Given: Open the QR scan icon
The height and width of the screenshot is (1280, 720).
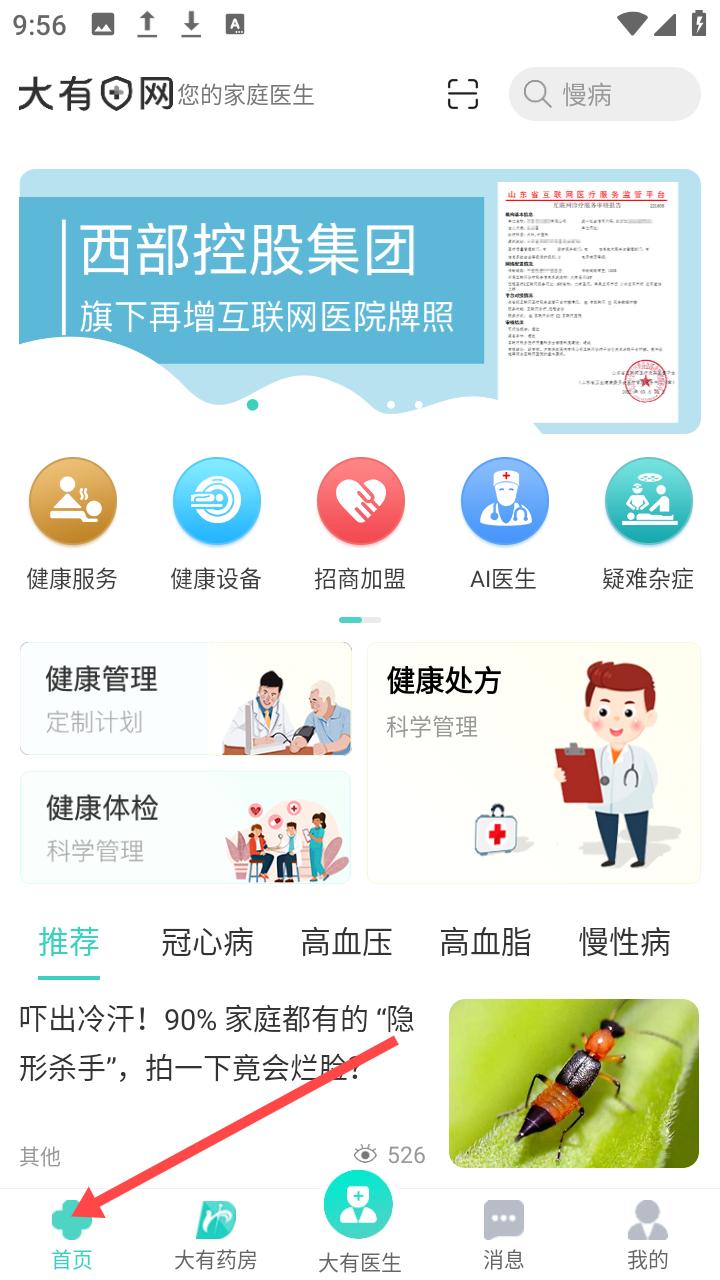Looking at the screenshot, I should 463,95.
